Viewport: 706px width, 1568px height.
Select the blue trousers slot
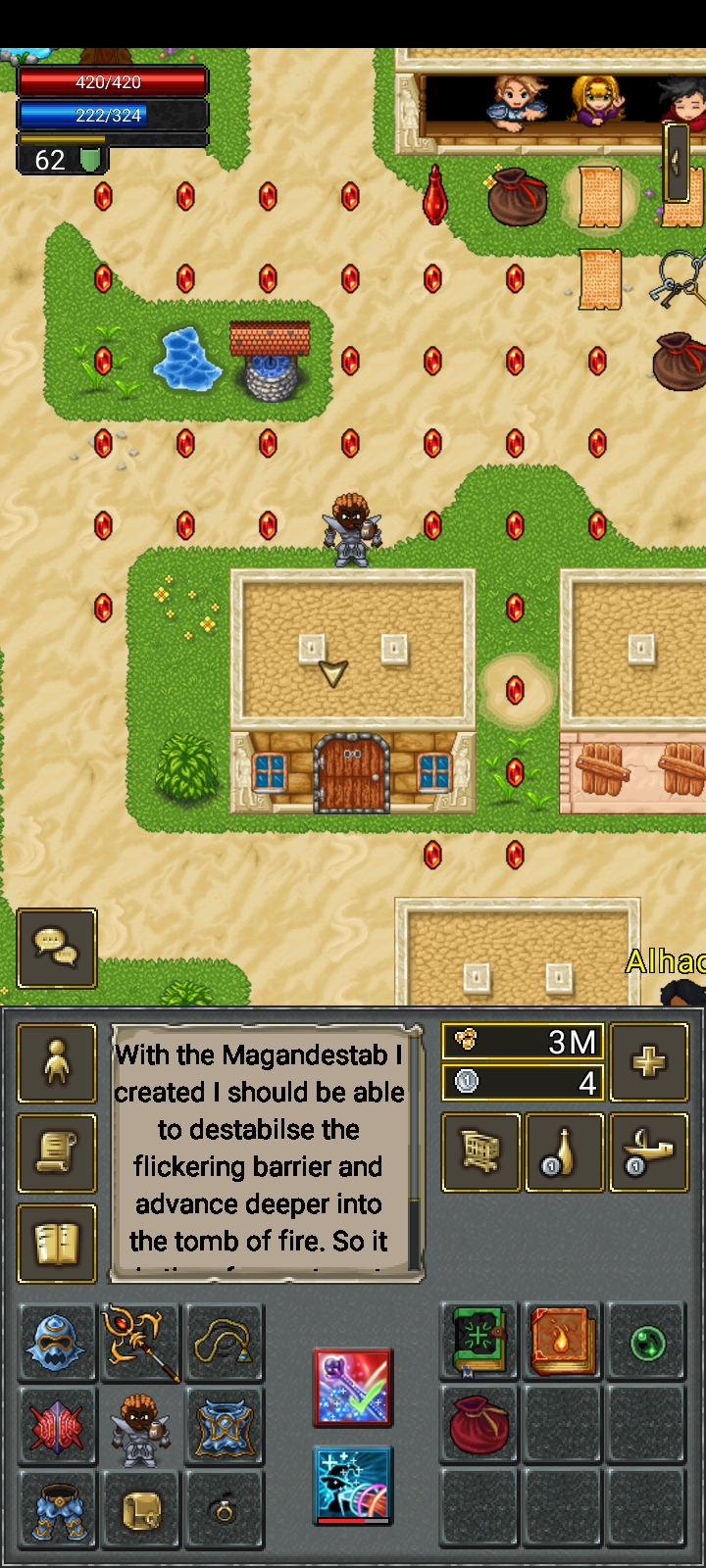(57, 1509)
